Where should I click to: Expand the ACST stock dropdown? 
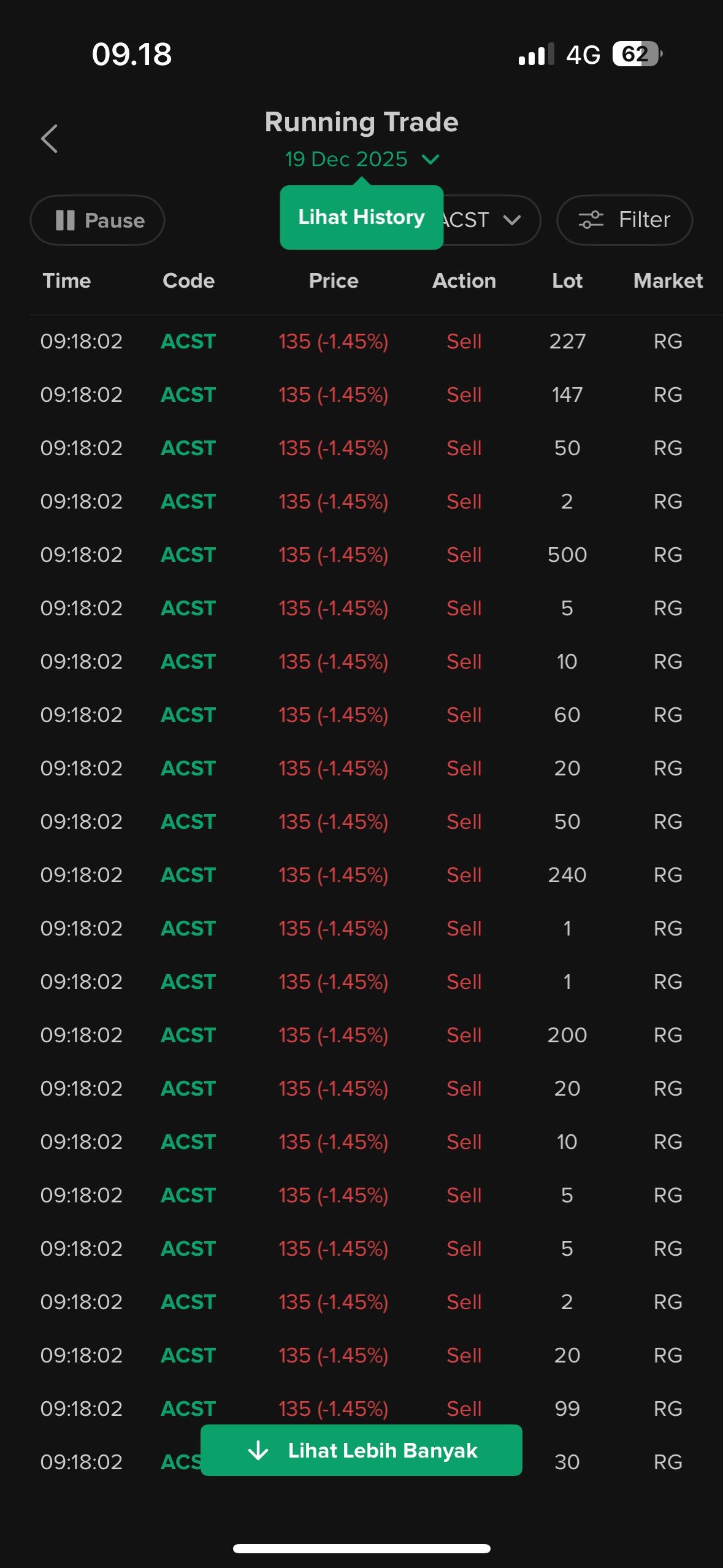tap(491, 220)
